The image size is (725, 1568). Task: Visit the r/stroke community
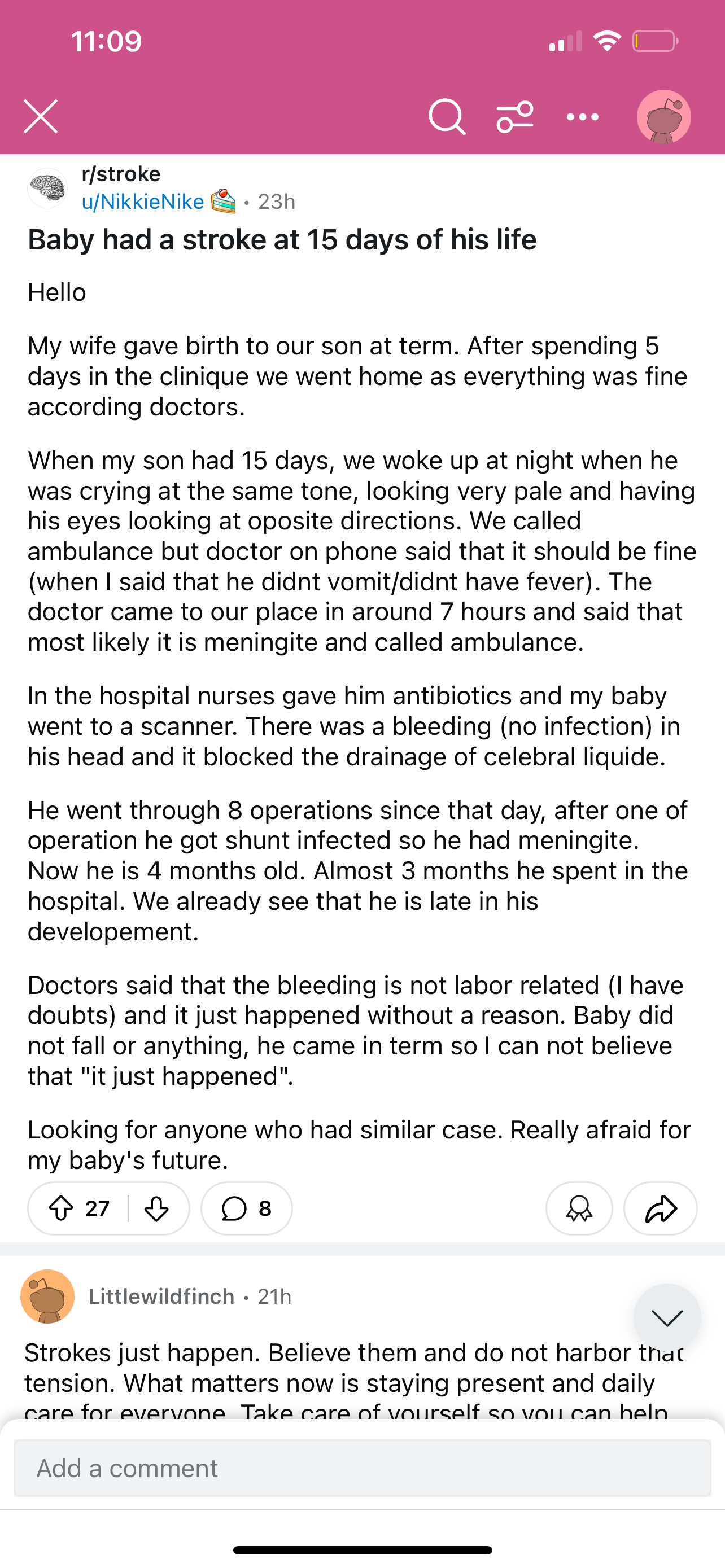121,174
